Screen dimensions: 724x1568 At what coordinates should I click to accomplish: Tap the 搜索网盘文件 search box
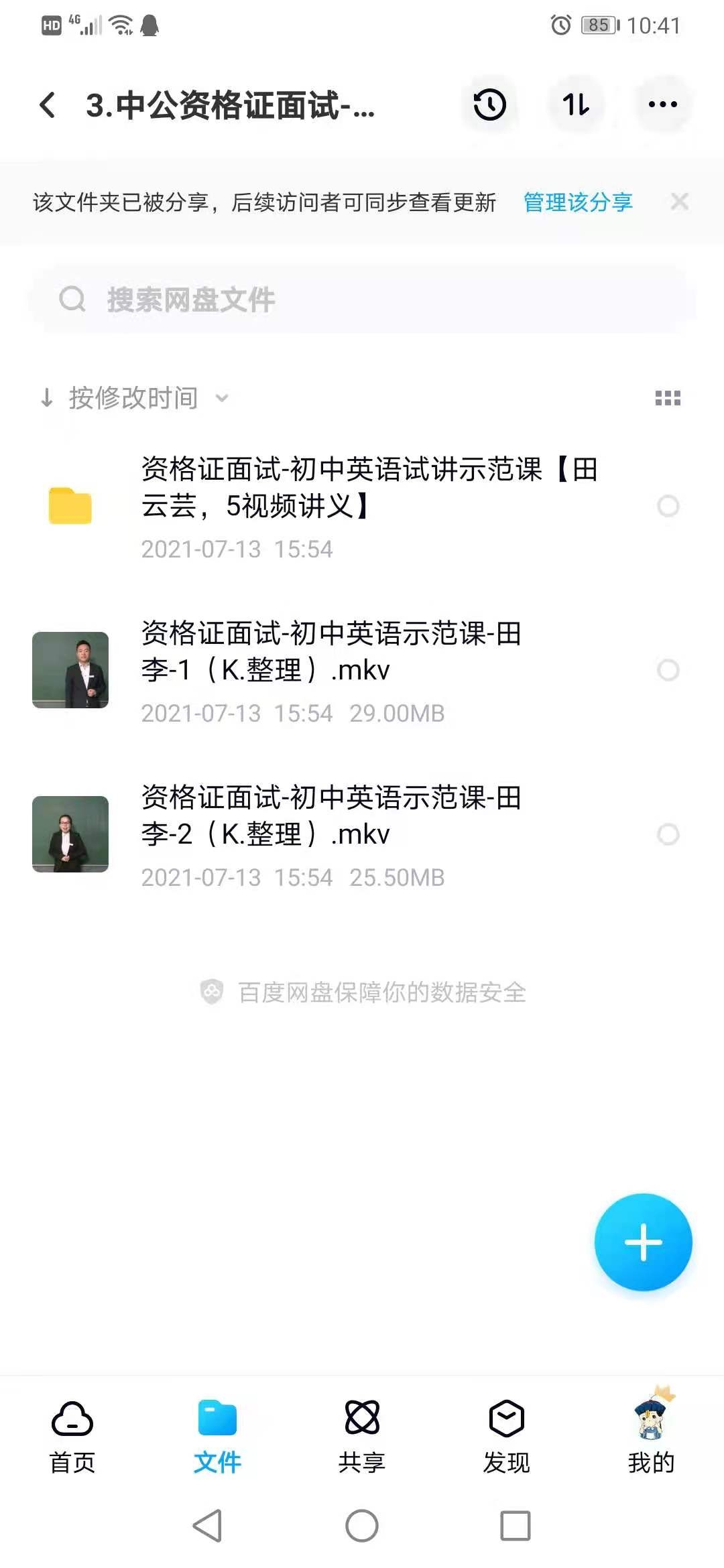(362, 300)
